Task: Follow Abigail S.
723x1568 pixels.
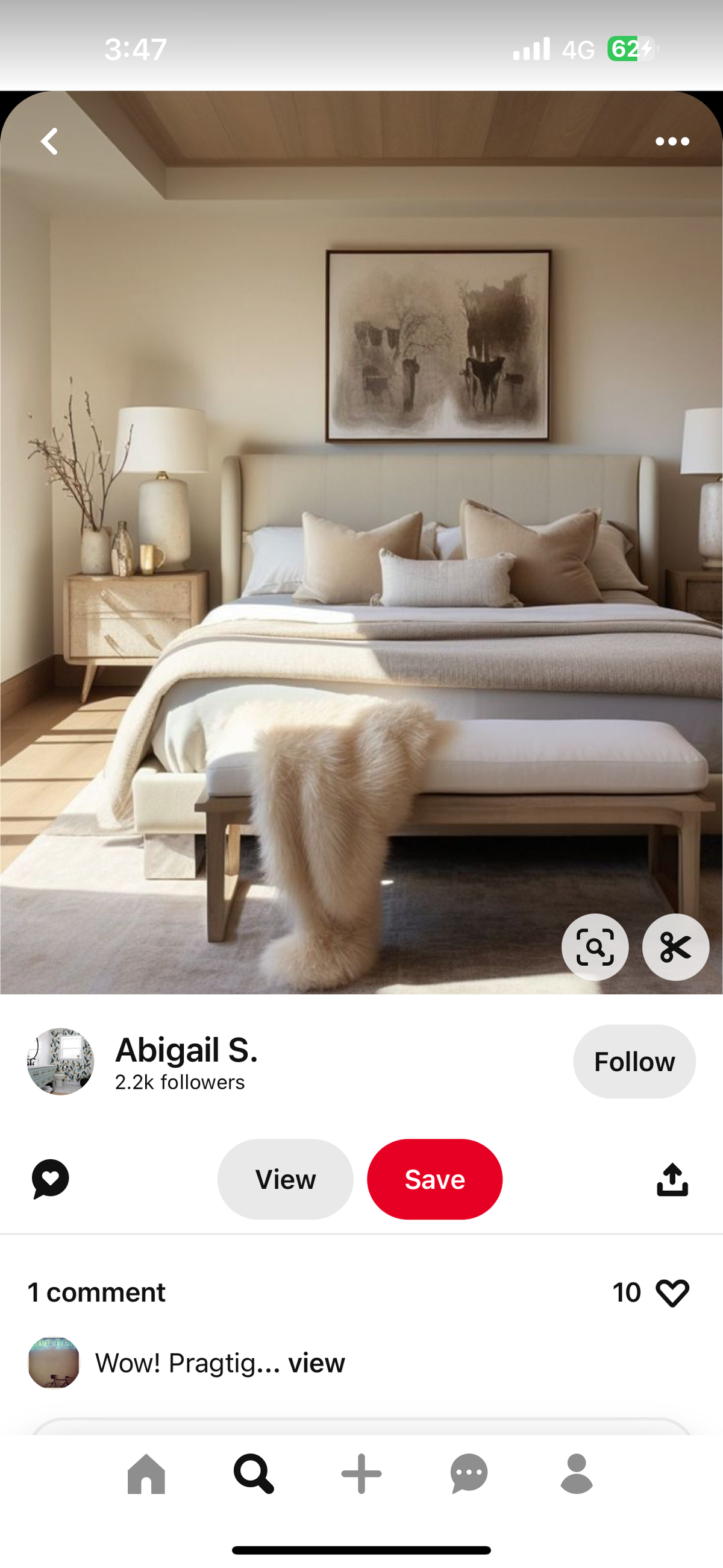Action: (634, 1062)
